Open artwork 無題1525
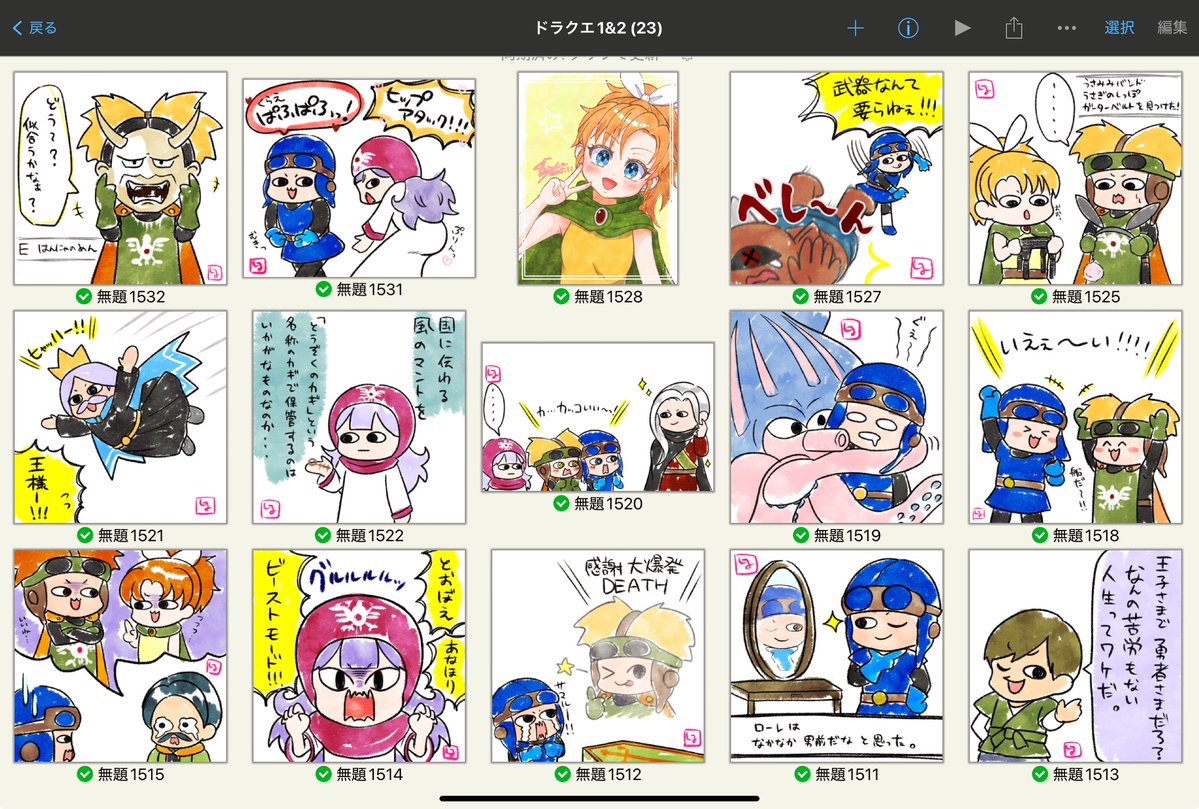 (1075, 178)
